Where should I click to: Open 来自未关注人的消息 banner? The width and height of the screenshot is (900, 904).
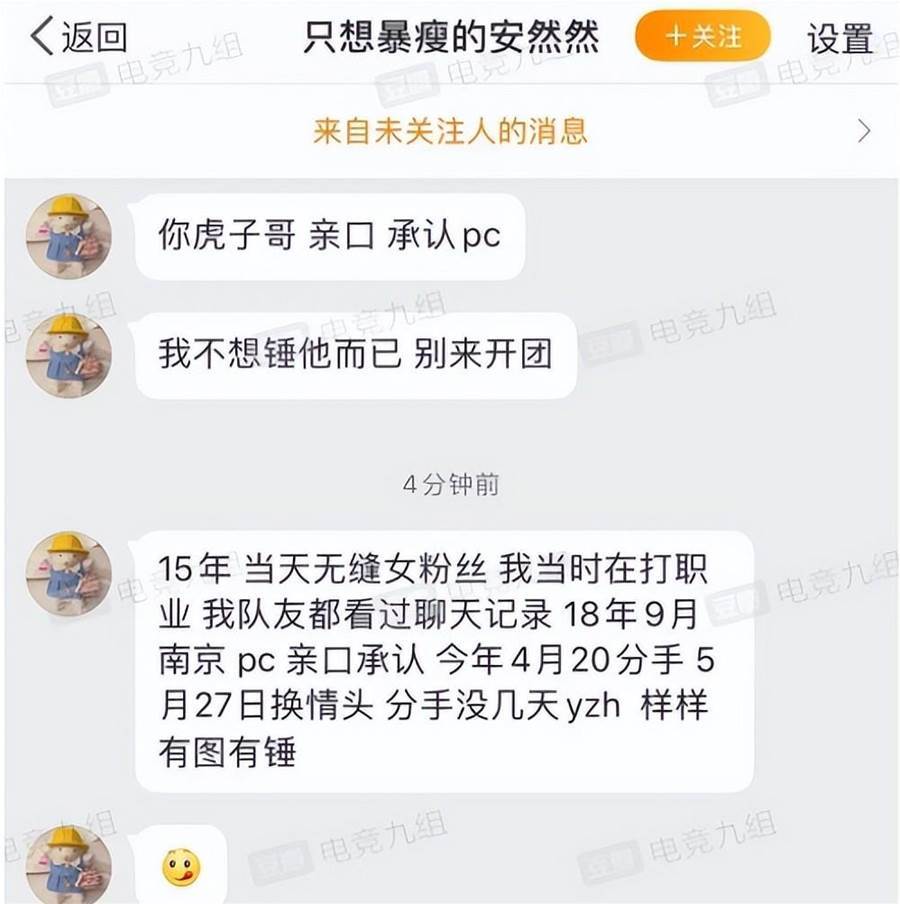450,131
